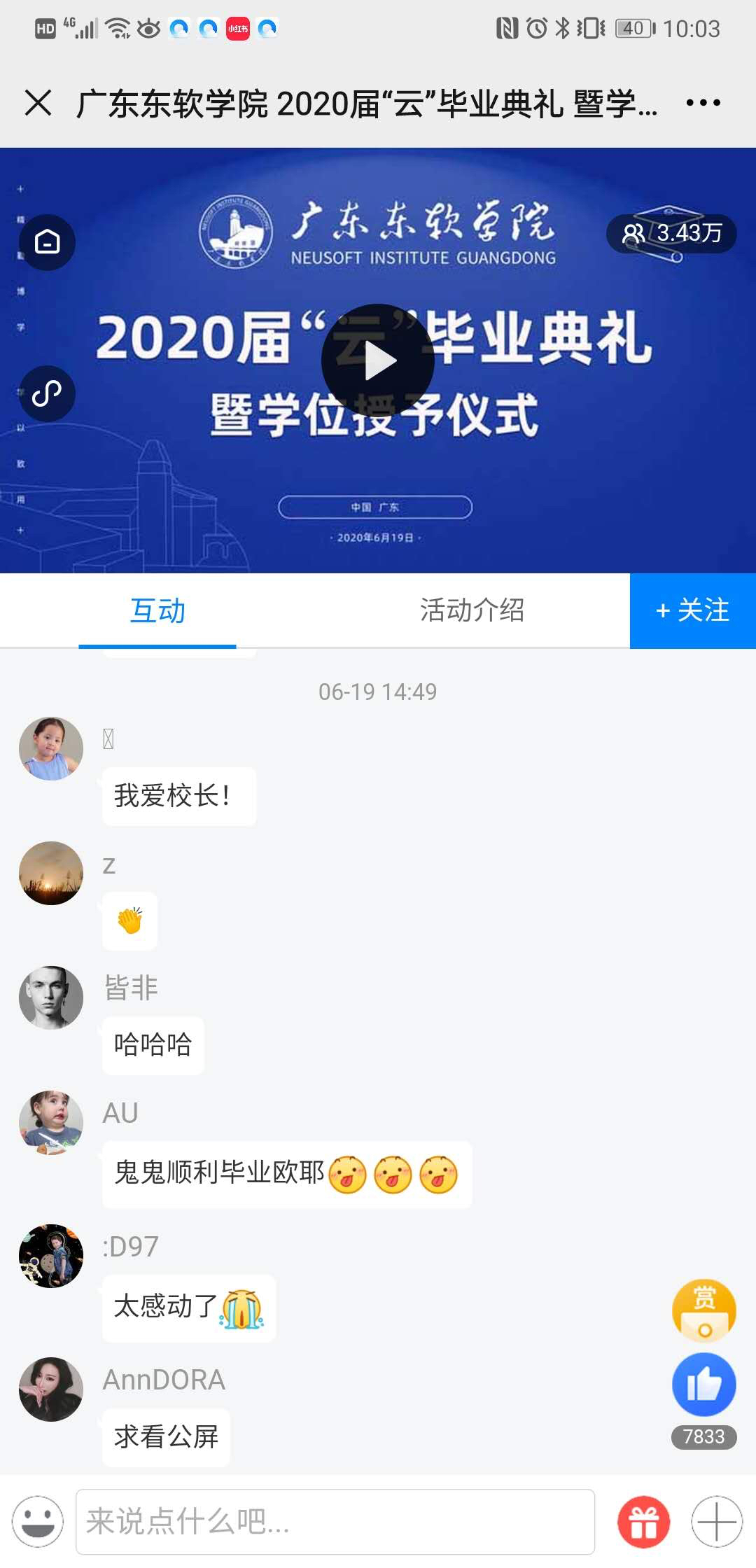
Task: Play the graduation ceremony video
Action: click(x=378, y=360)
